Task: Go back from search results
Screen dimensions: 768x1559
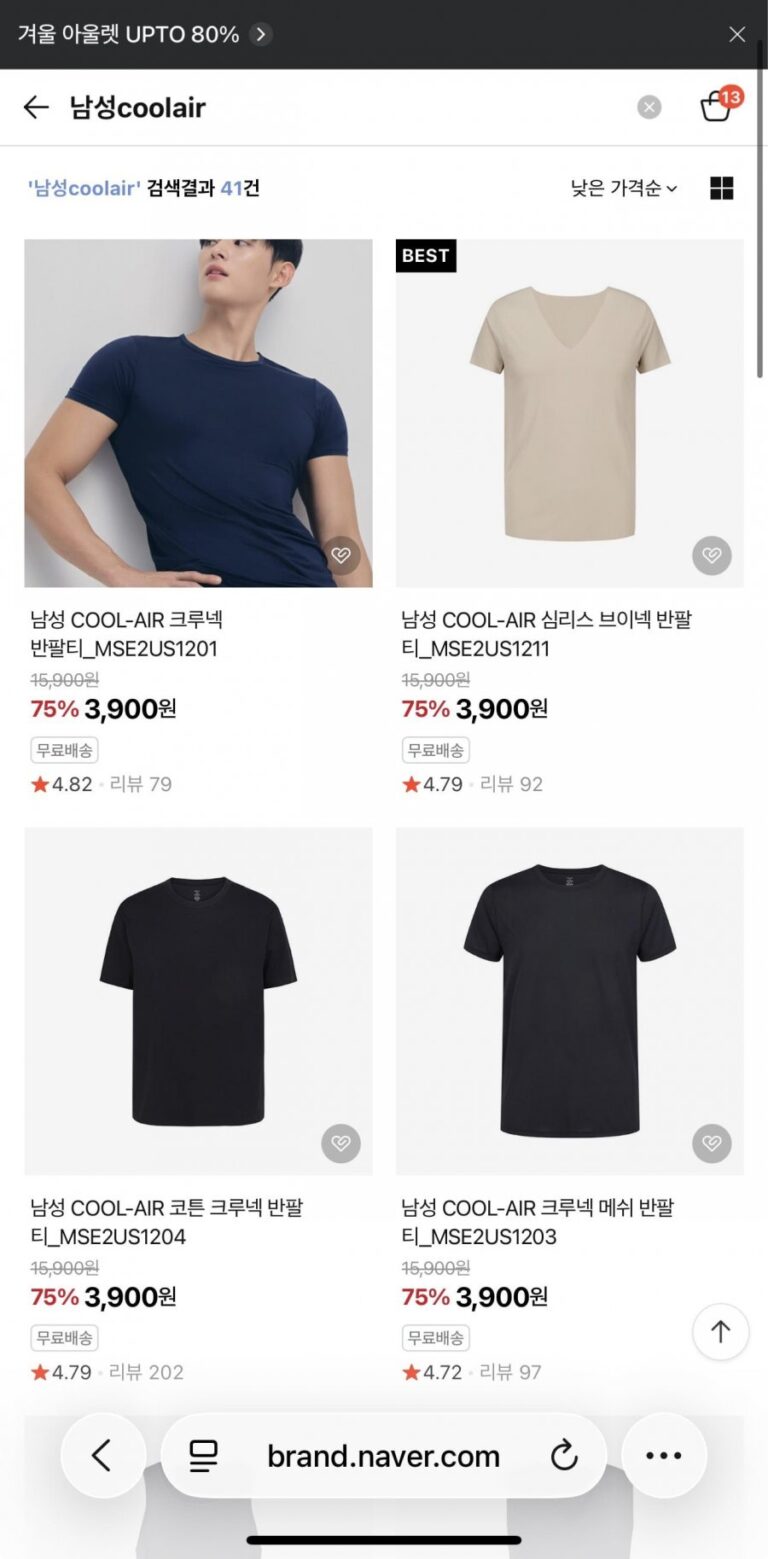Action: 36,107
